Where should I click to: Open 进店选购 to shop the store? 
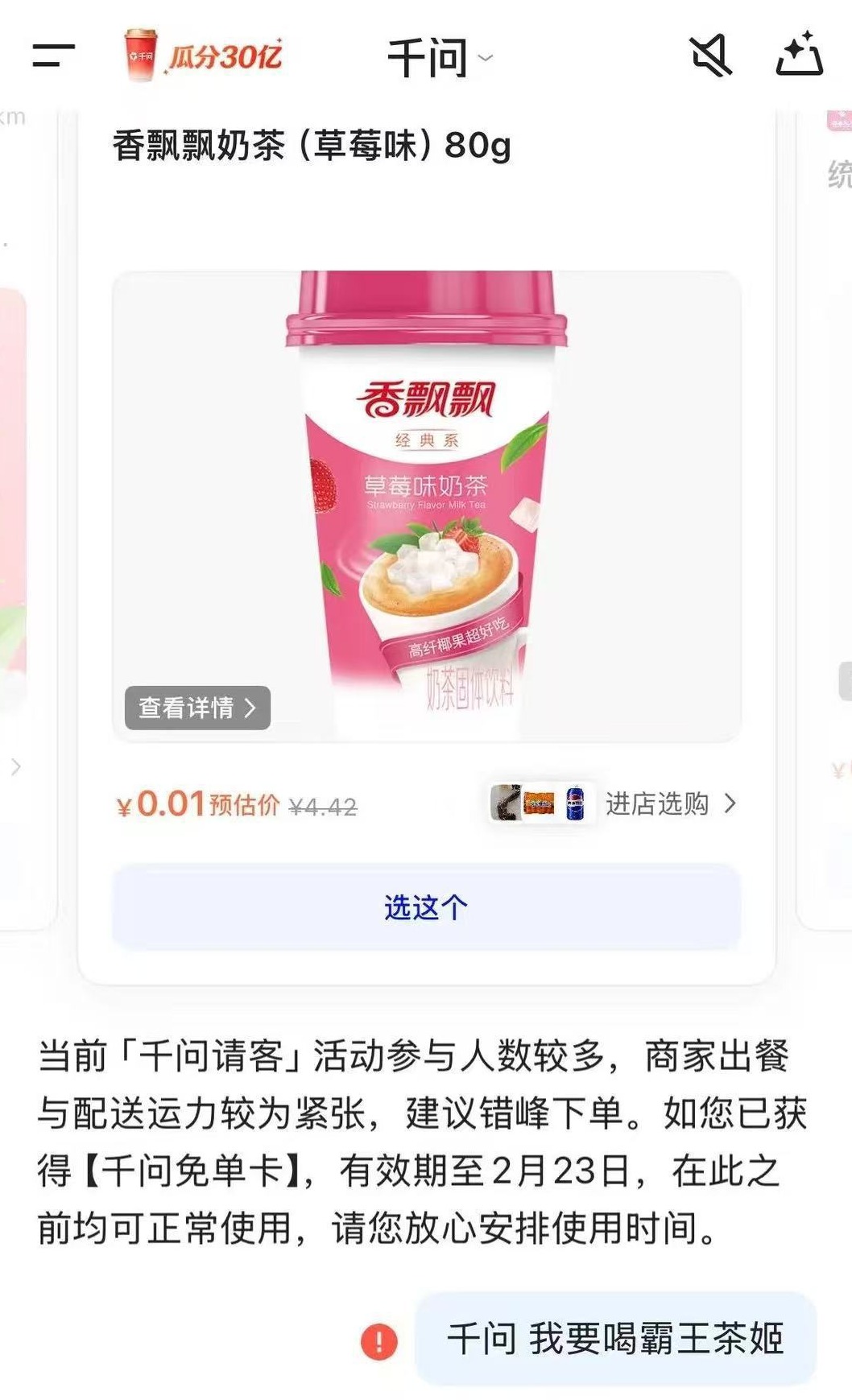(x=668, y=803)
